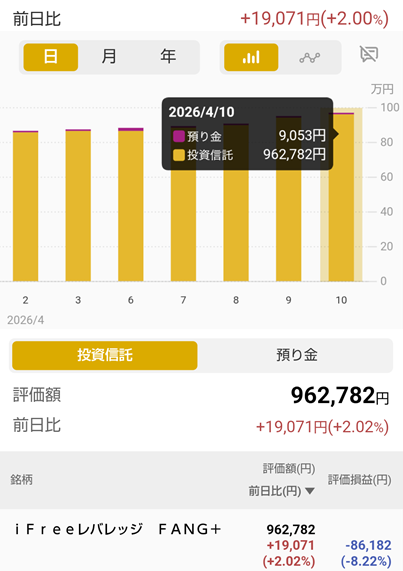The height and width of the screenshot is (571, 403).
Task: Select the 日 period tab
Action: pyautogui.click(x=51, y=57)
